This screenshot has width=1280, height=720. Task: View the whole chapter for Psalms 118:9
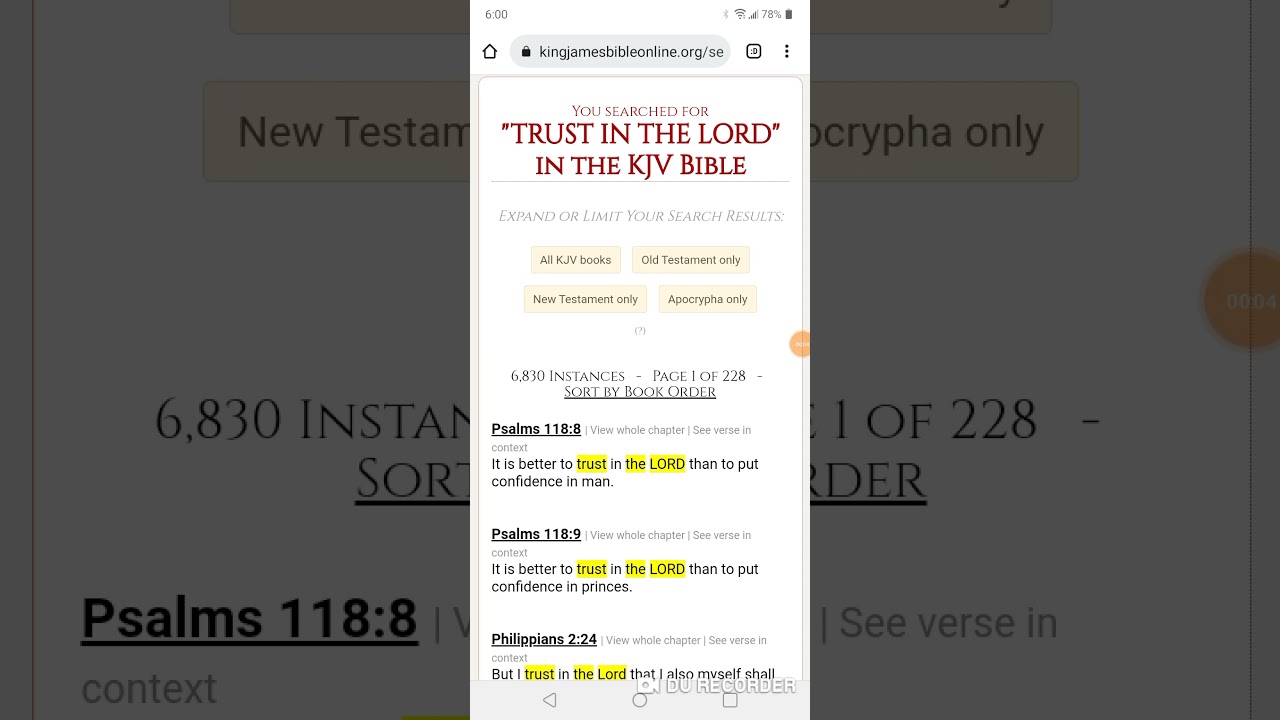click(x=637, y=535)
